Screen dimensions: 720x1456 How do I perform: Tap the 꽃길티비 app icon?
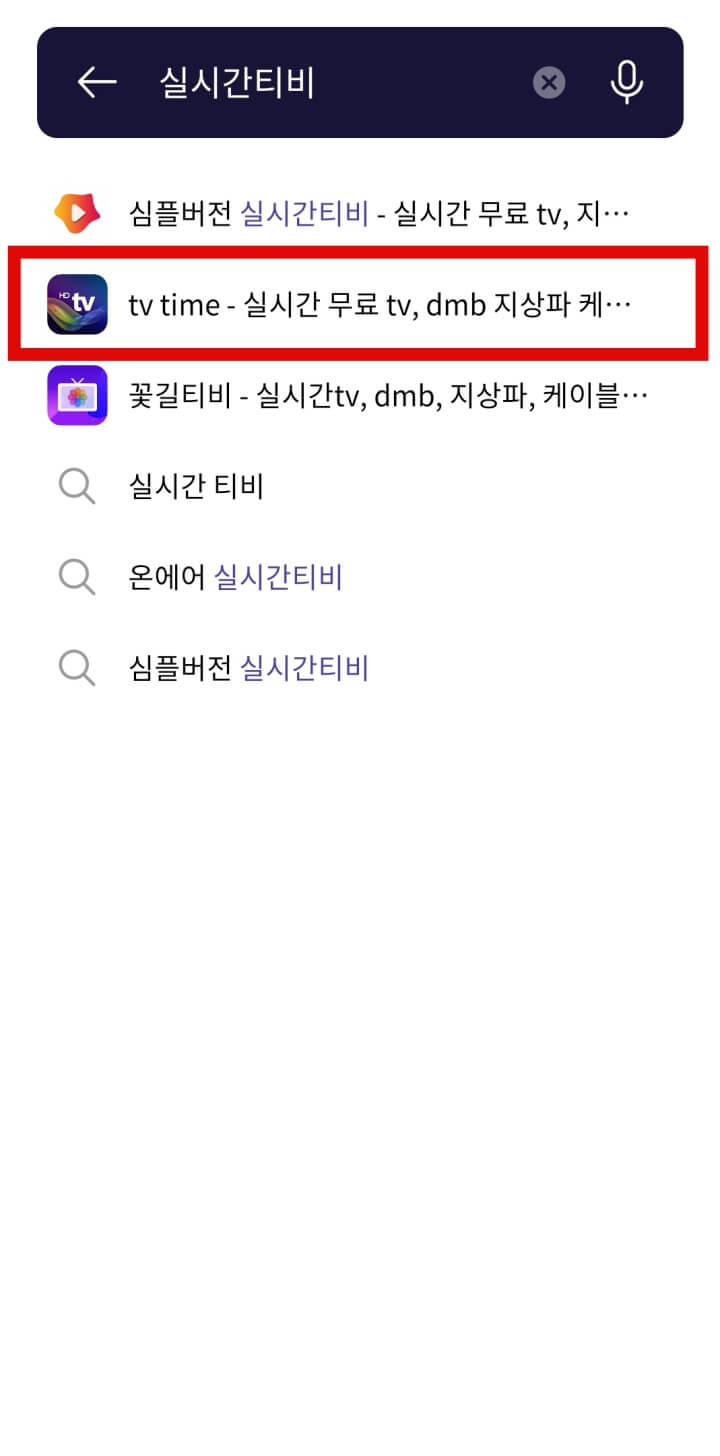[76, 395]
